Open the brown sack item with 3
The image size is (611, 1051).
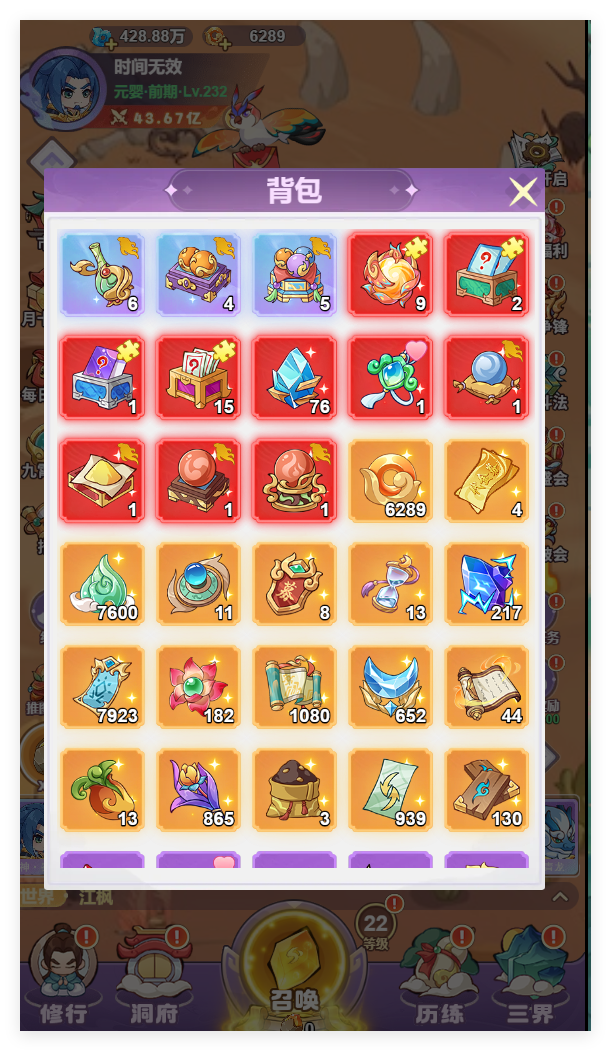tap(295, 790)
